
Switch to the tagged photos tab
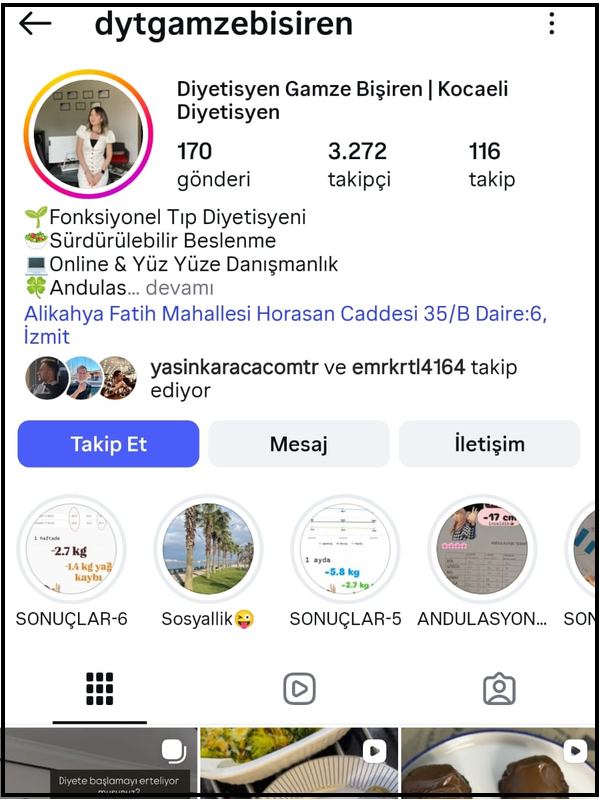point(498,689)
